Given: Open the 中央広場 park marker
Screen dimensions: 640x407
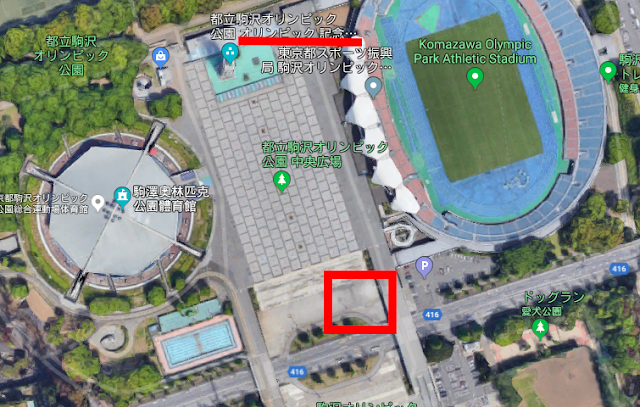Looking at the screenshot, I should [x=281, y=180].
